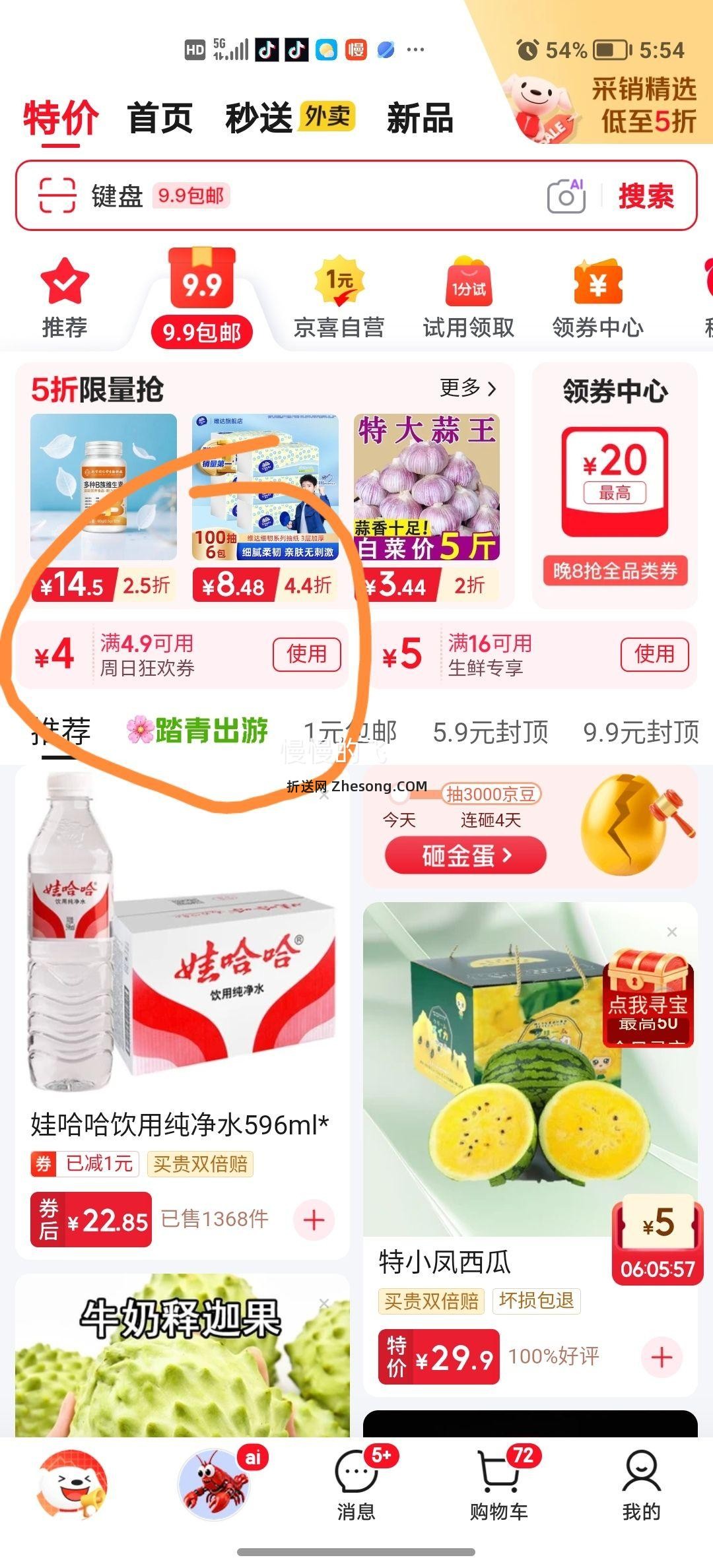
Task: Open the 领券中心 coupon icon
Action: coord(597,284)
